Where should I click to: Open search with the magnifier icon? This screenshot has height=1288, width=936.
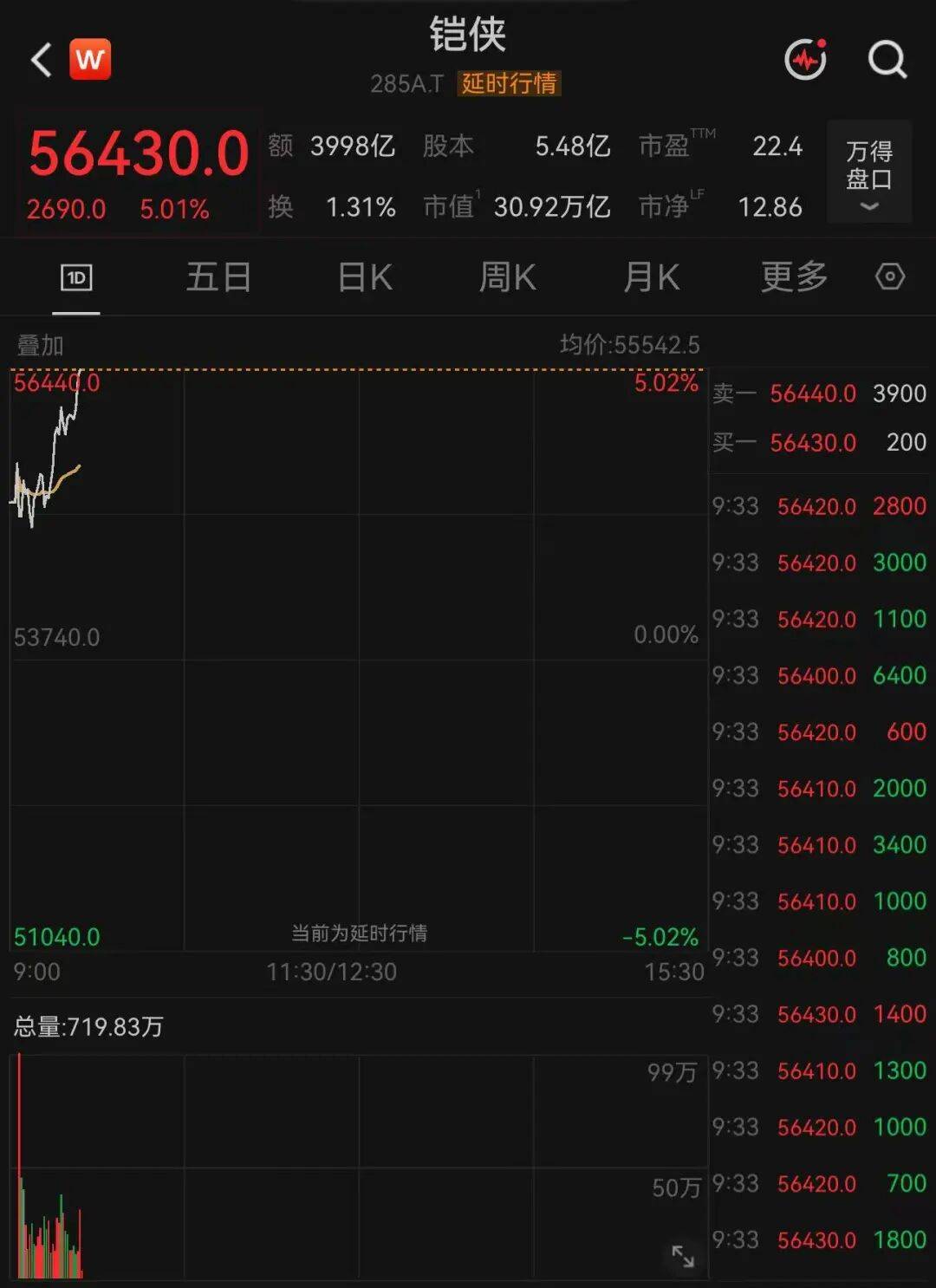(887, 60)
